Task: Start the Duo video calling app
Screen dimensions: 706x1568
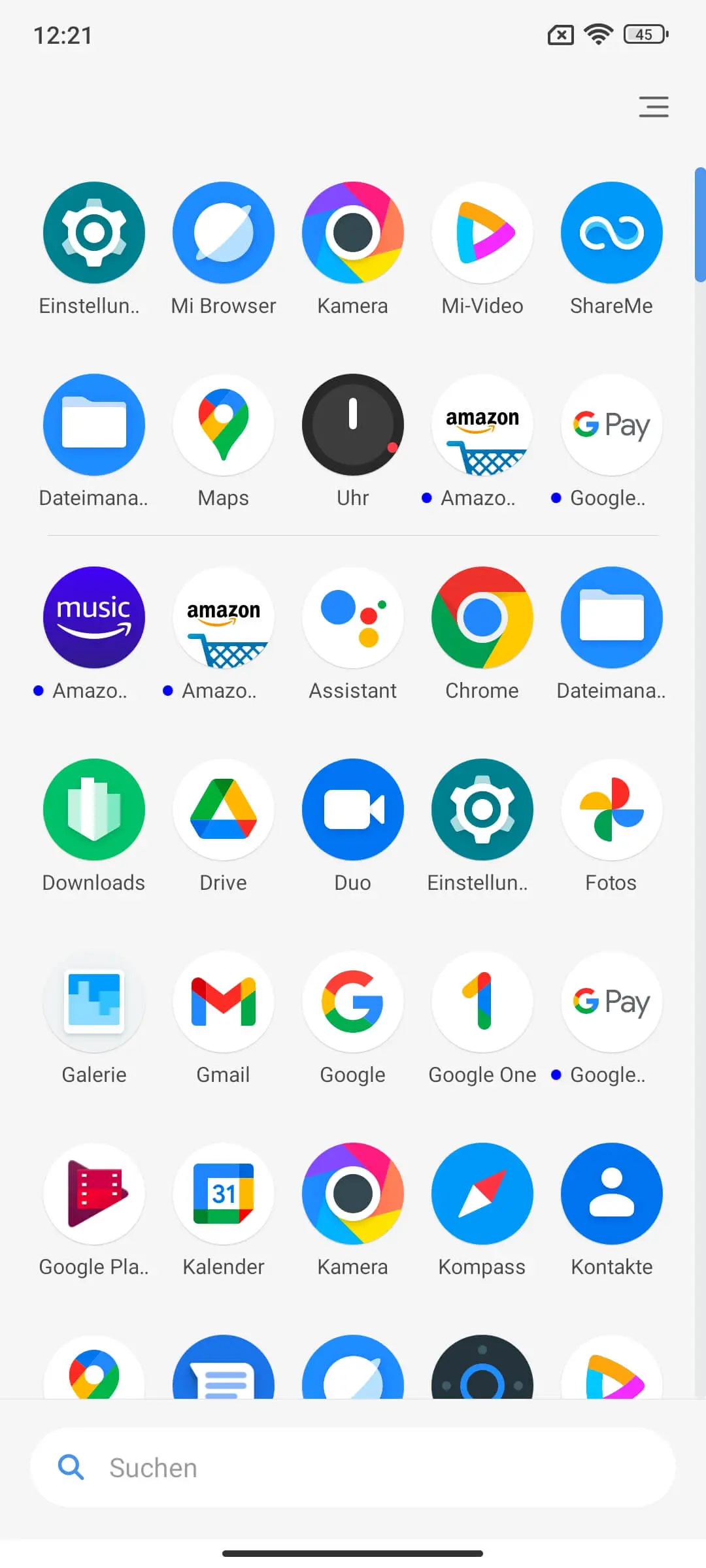Action: click(x=353, y=809)
